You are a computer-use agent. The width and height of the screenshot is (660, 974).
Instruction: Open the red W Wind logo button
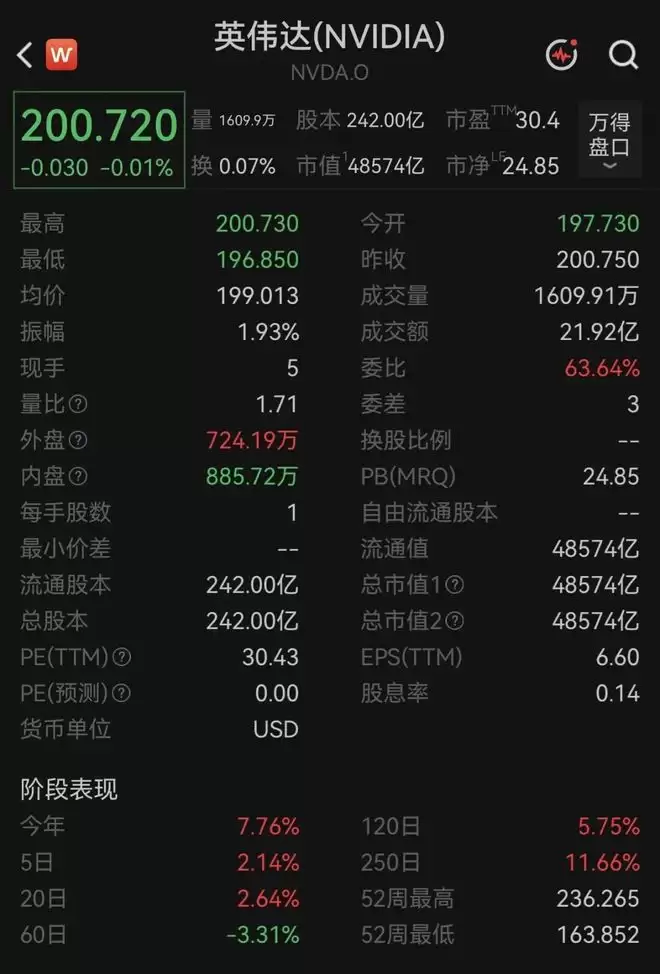(x=61, y=55)
